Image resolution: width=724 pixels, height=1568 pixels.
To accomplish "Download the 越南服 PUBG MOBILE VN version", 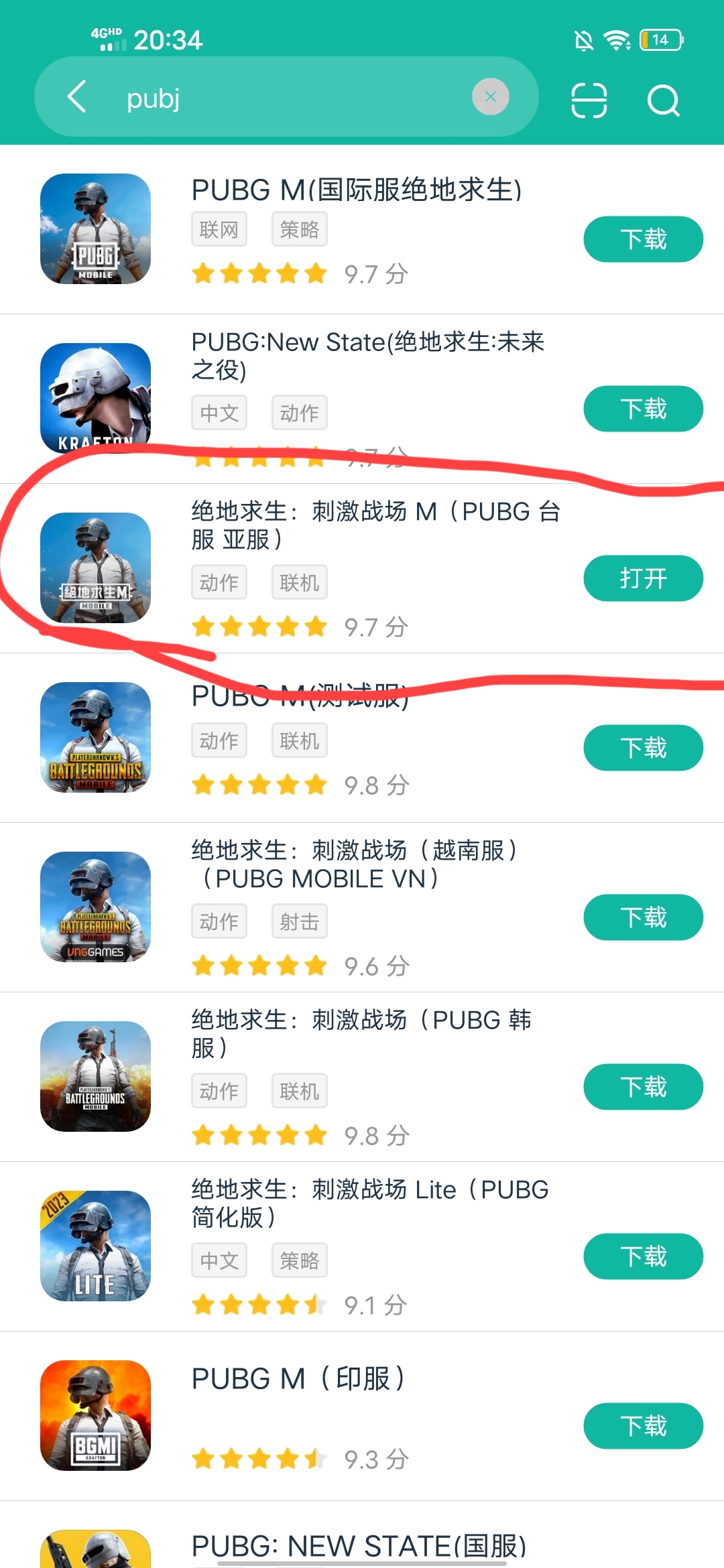I will [642, 917].
